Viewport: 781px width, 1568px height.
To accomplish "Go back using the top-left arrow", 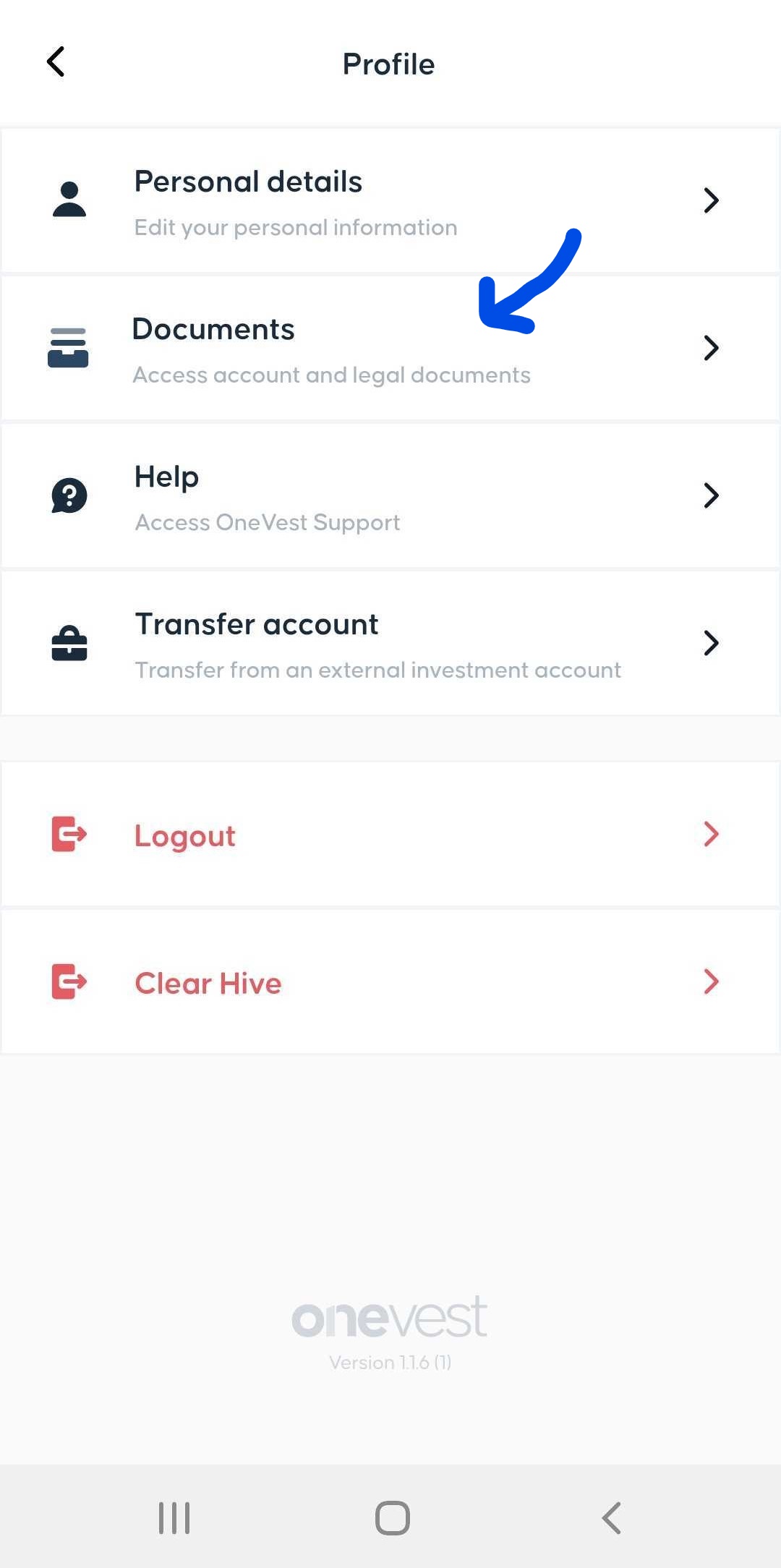I will pos(56,62).
